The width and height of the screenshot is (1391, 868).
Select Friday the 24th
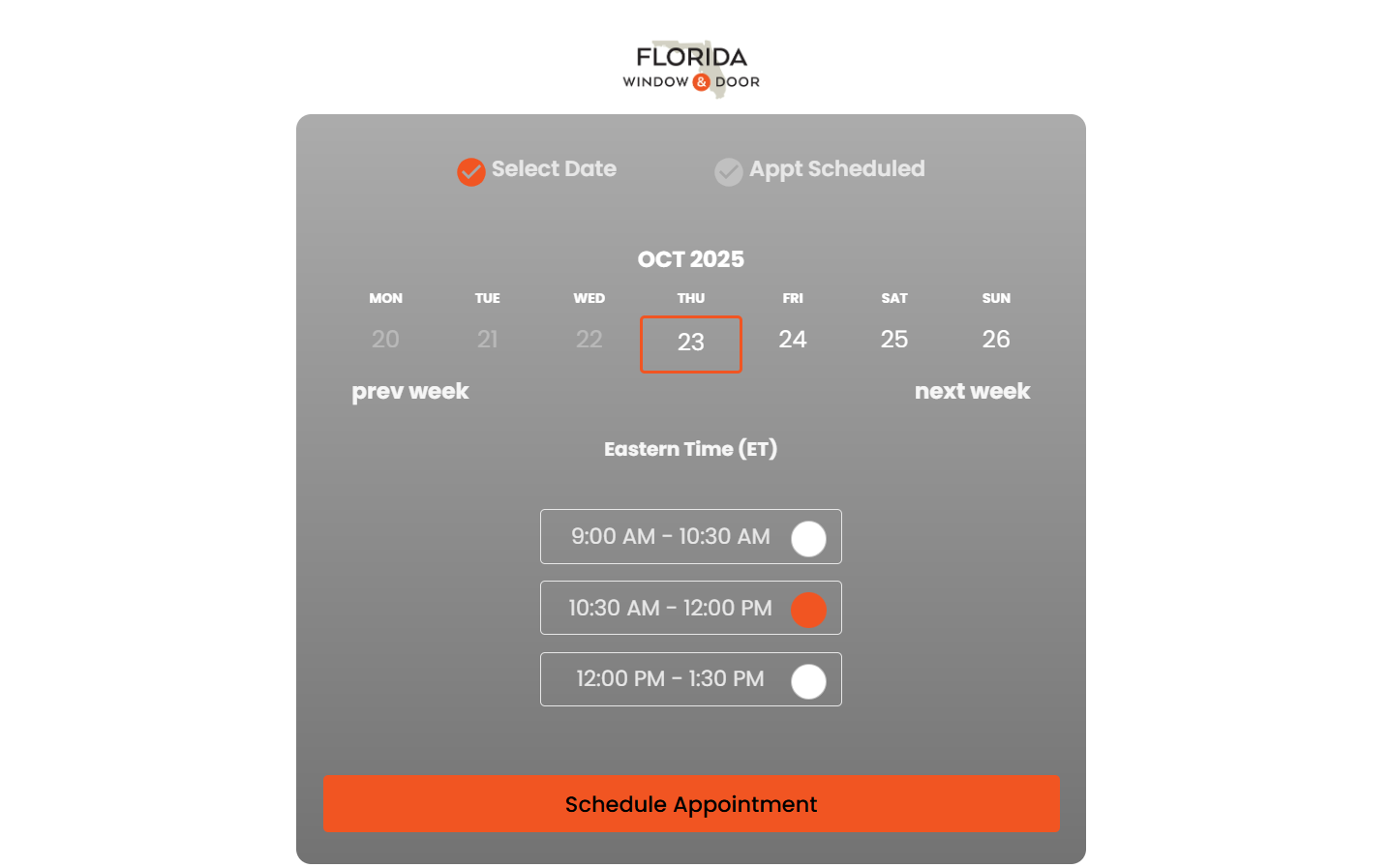tap(792, 340)
